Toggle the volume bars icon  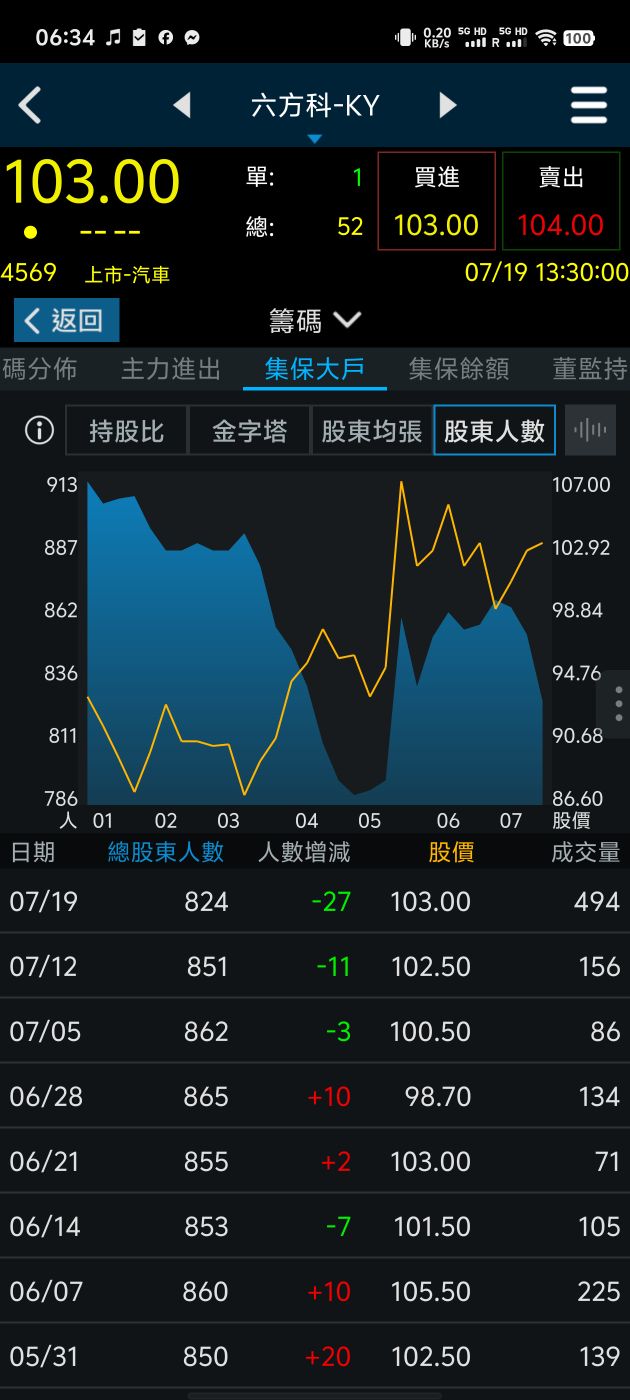pyautogui.click(x=590, y=430)
